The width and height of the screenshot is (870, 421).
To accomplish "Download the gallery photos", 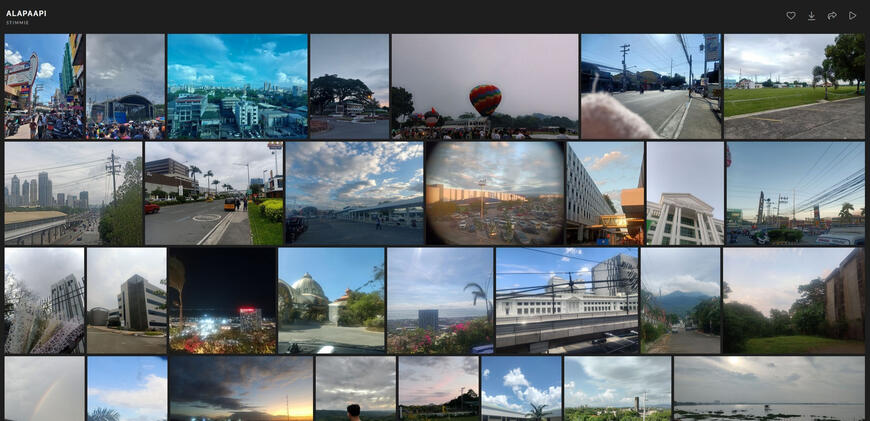I will [x=811, y=15].
